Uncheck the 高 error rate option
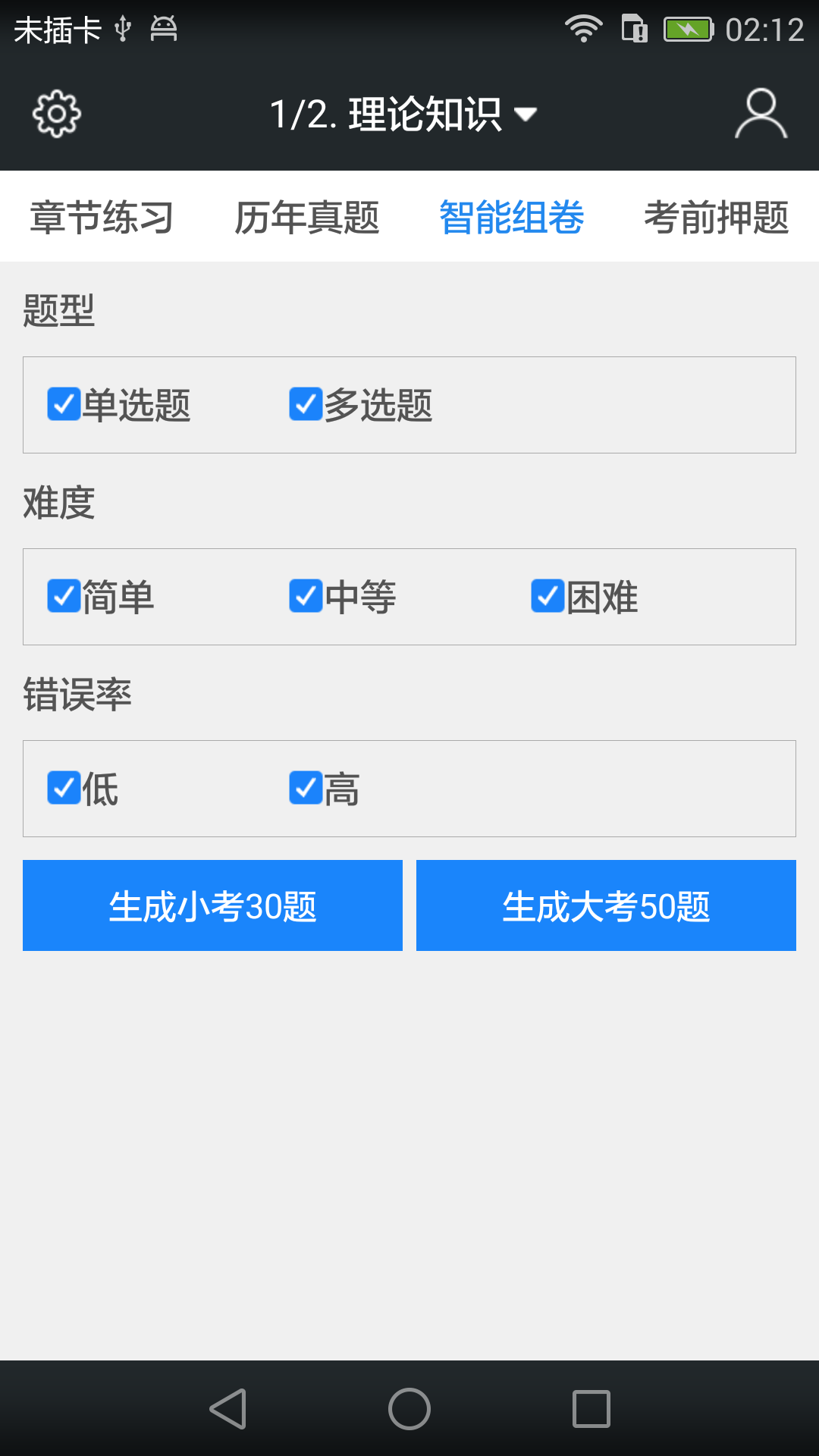This screenshot has height=1456, width=819. point(306,788)
